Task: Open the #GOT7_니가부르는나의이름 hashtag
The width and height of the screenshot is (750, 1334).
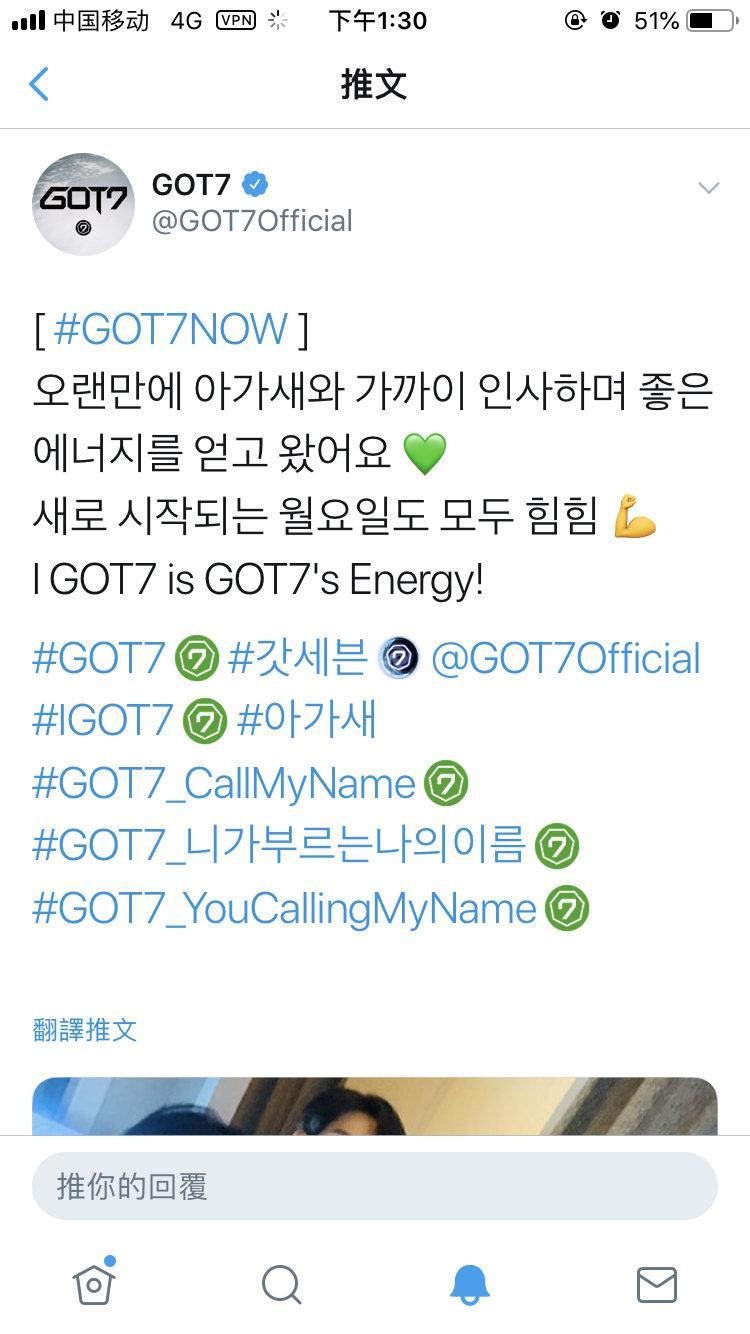Action: click(279, 846)
